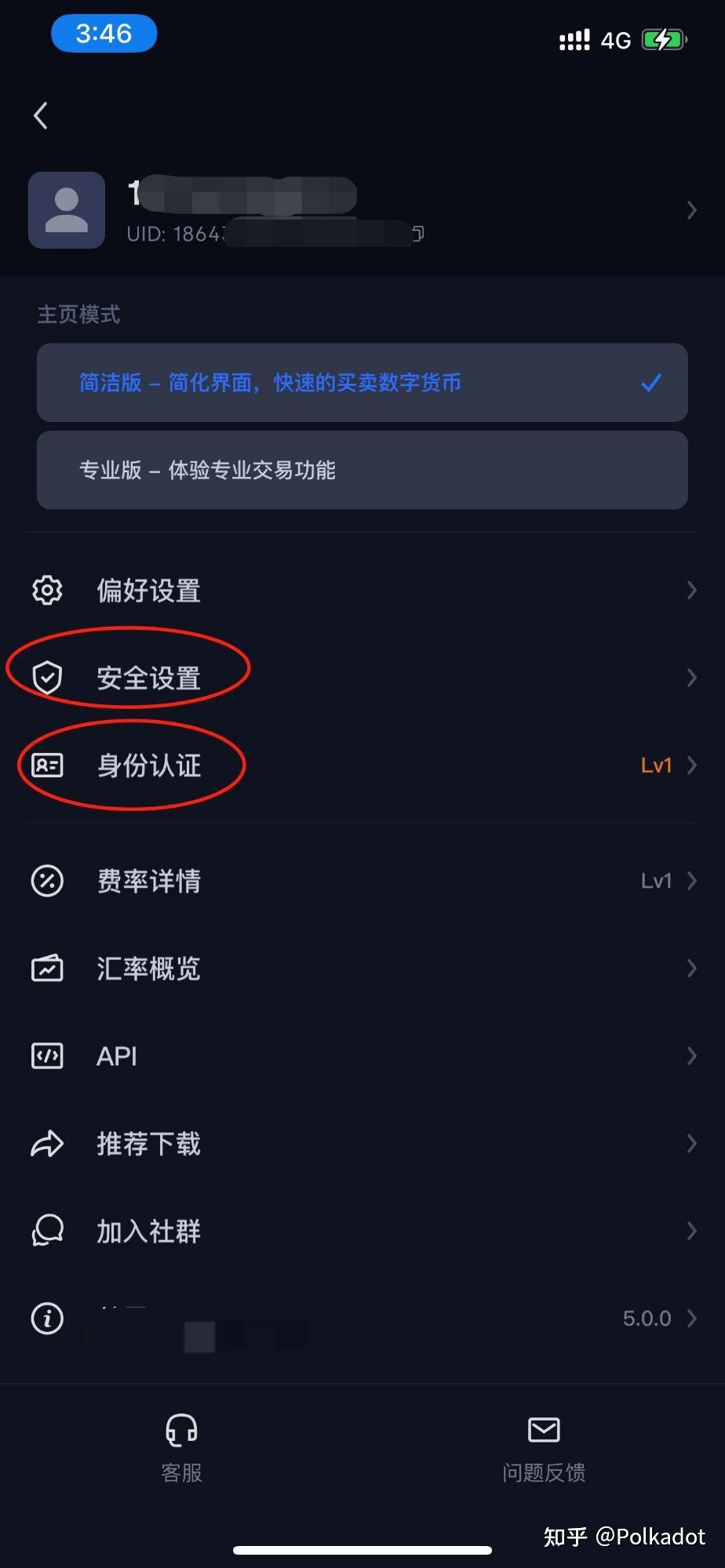Tap 推荐下载 to recommend download
The height and width of the screenshot is (1568, 725).
(362, 1144)
